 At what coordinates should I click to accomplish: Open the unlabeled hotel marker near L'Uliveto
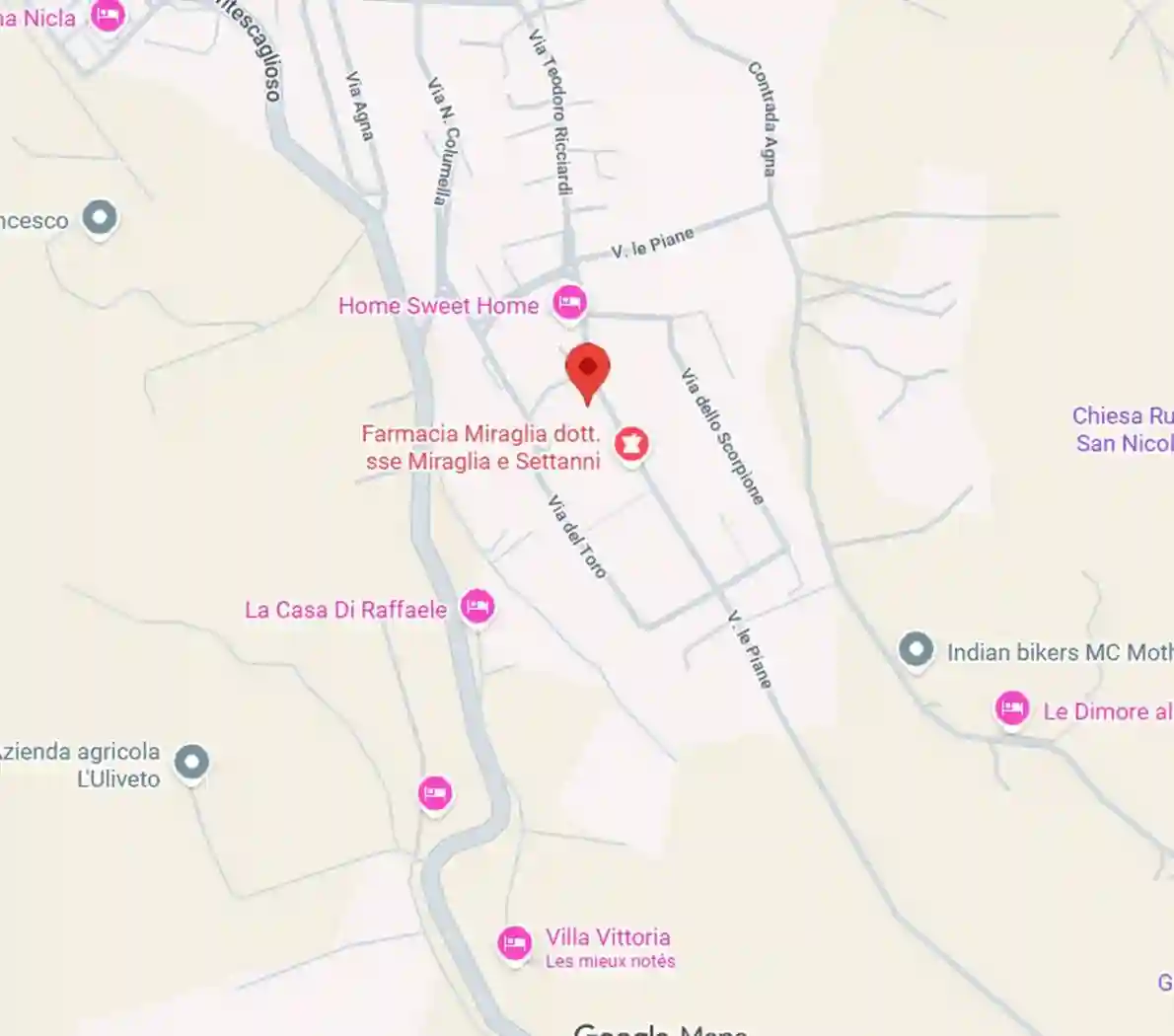(x=435, y=792)
